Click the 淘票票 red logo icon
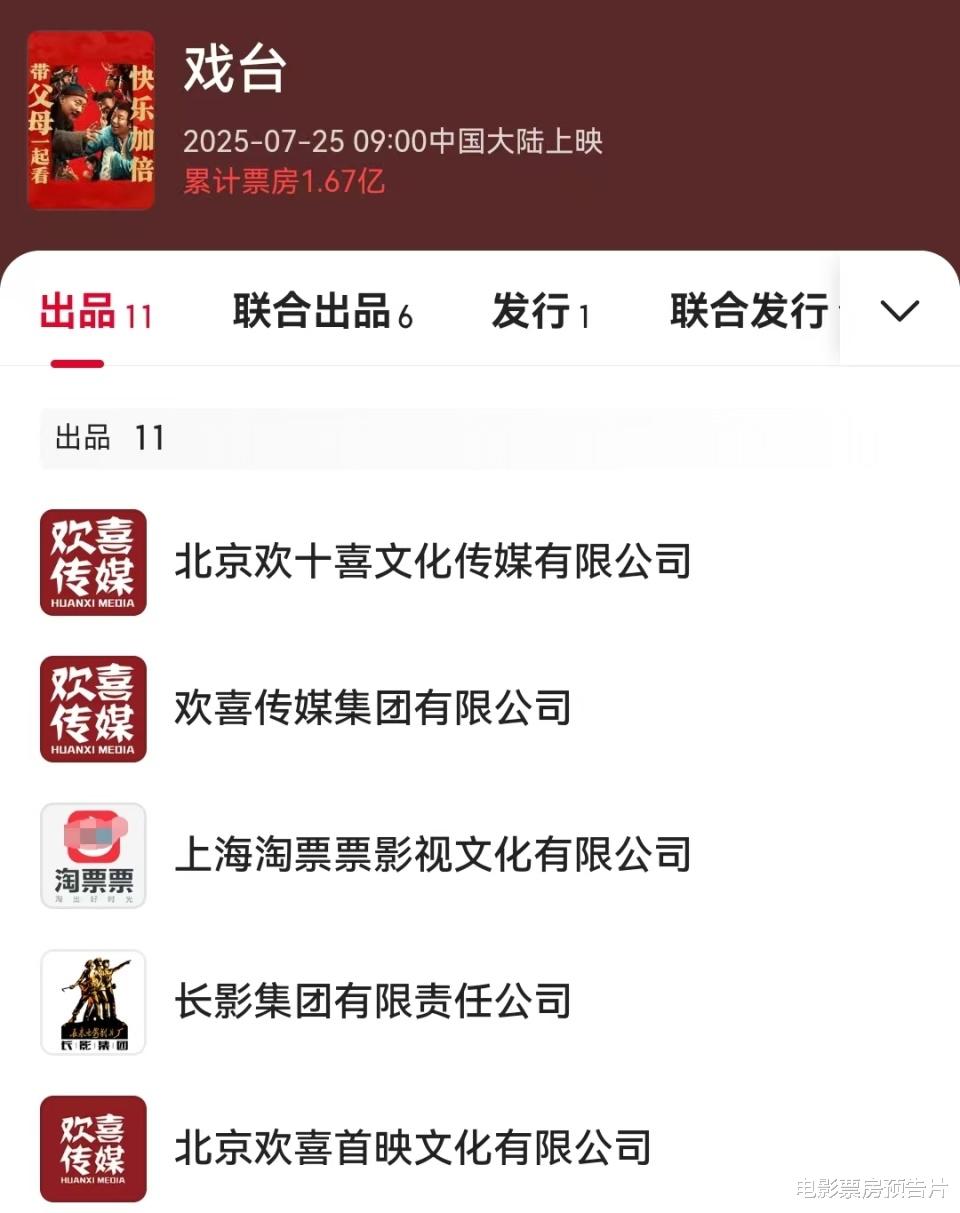Screen dimensions: 960x1213 click(x=93, y=856)
